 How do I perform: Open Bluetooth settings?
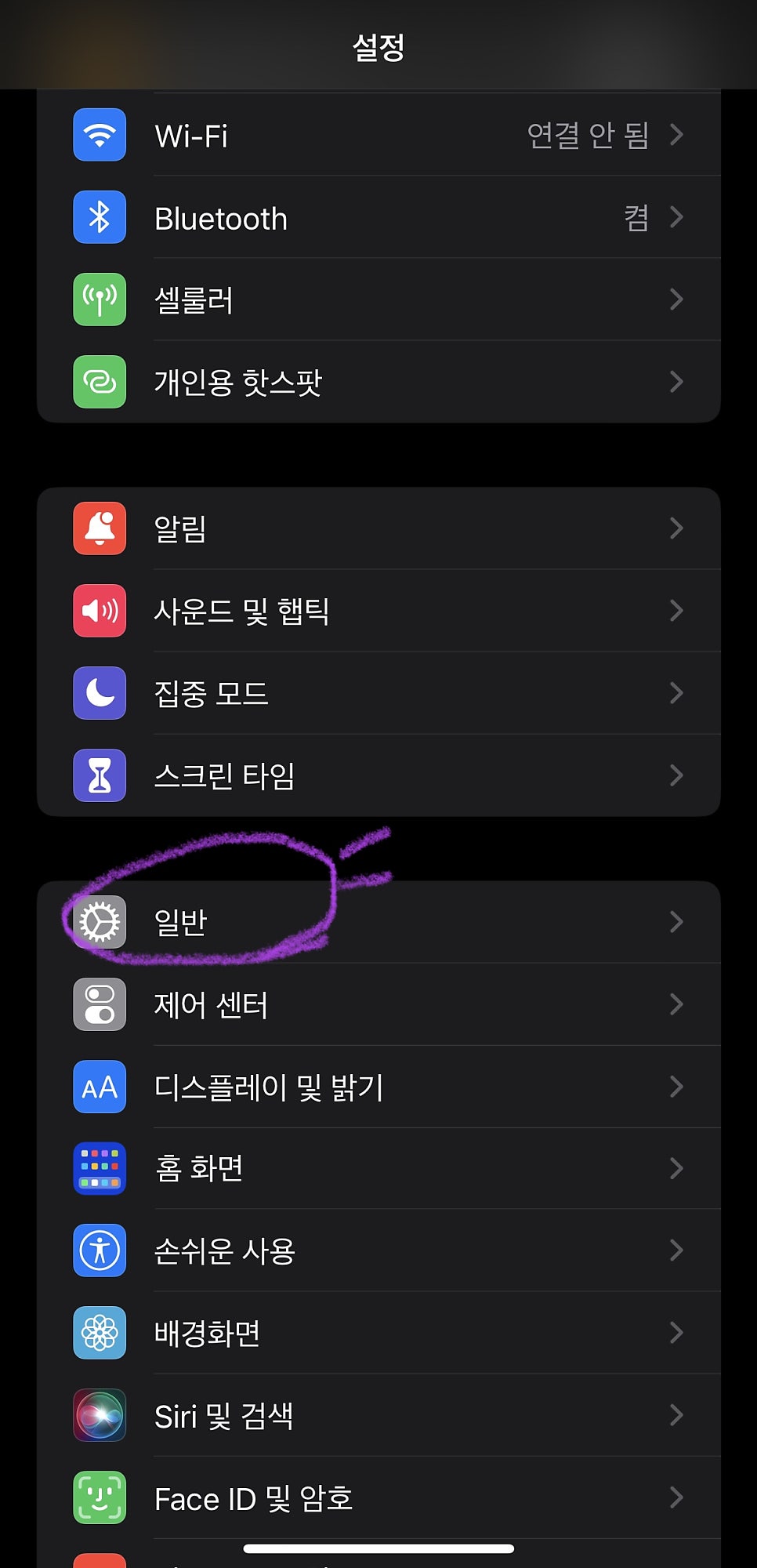378,218
